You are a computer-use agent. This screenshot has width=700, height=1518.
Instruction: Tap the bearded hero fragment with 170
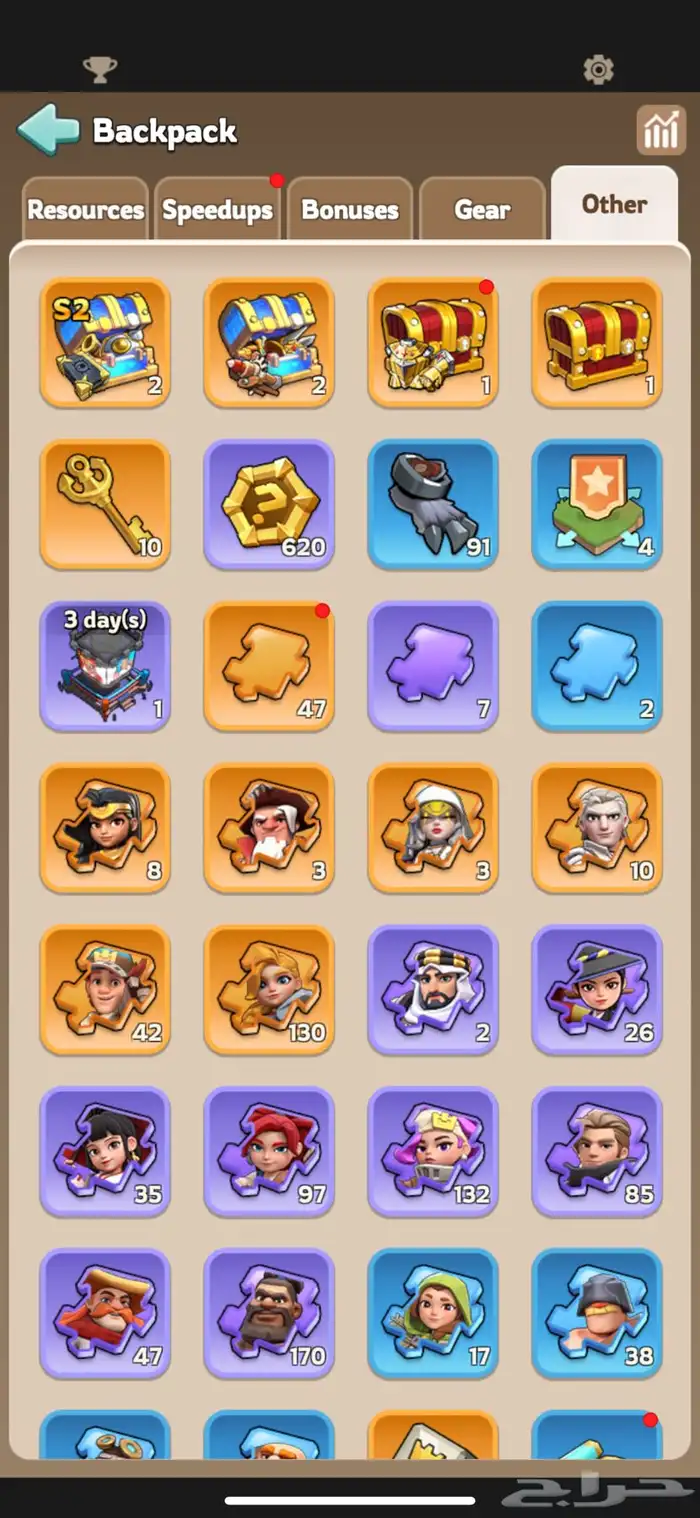pyautogui.click(x=269, y=1314)
